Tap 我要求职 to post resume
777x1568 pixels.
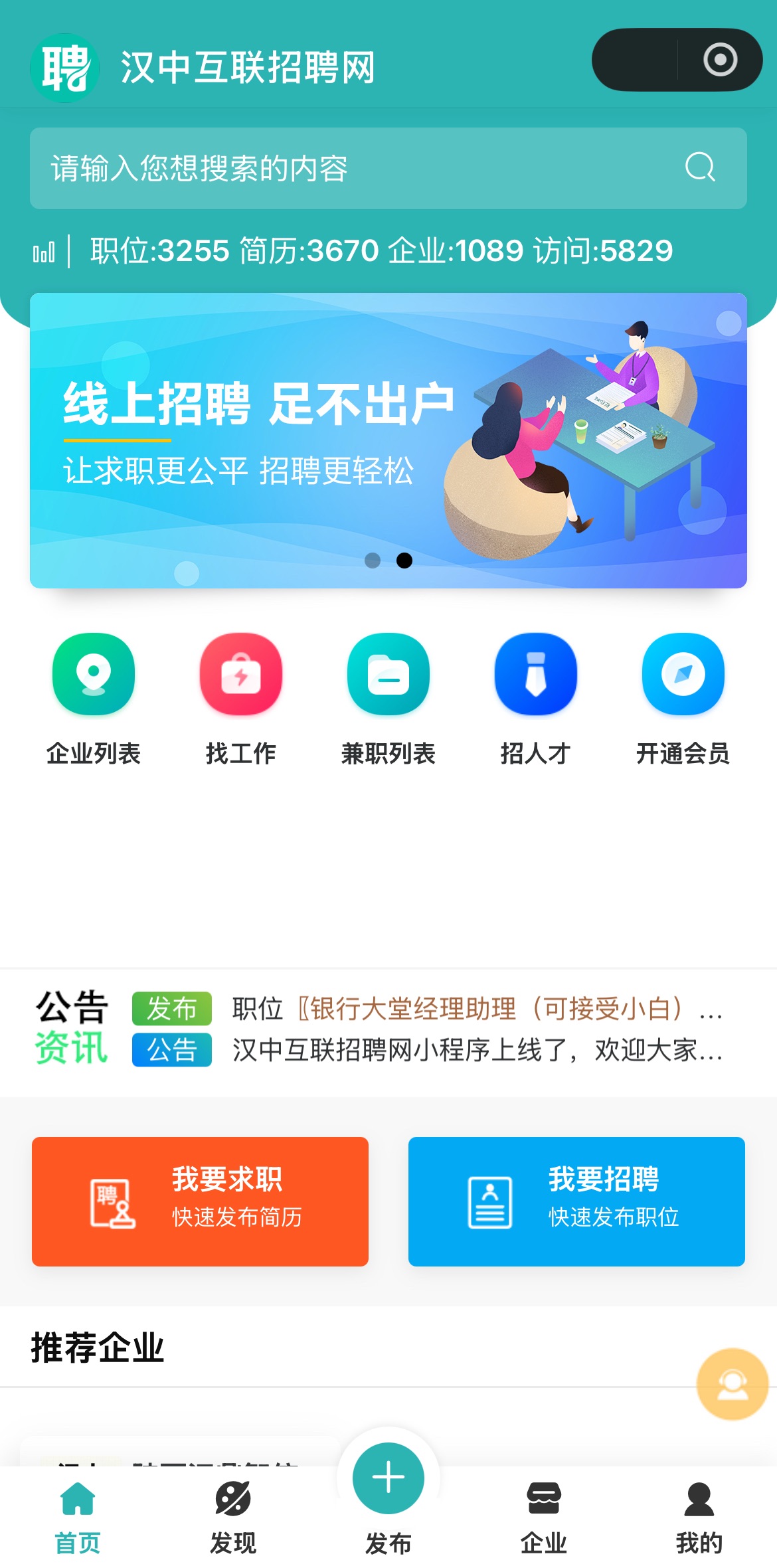tap(200, 1201)
